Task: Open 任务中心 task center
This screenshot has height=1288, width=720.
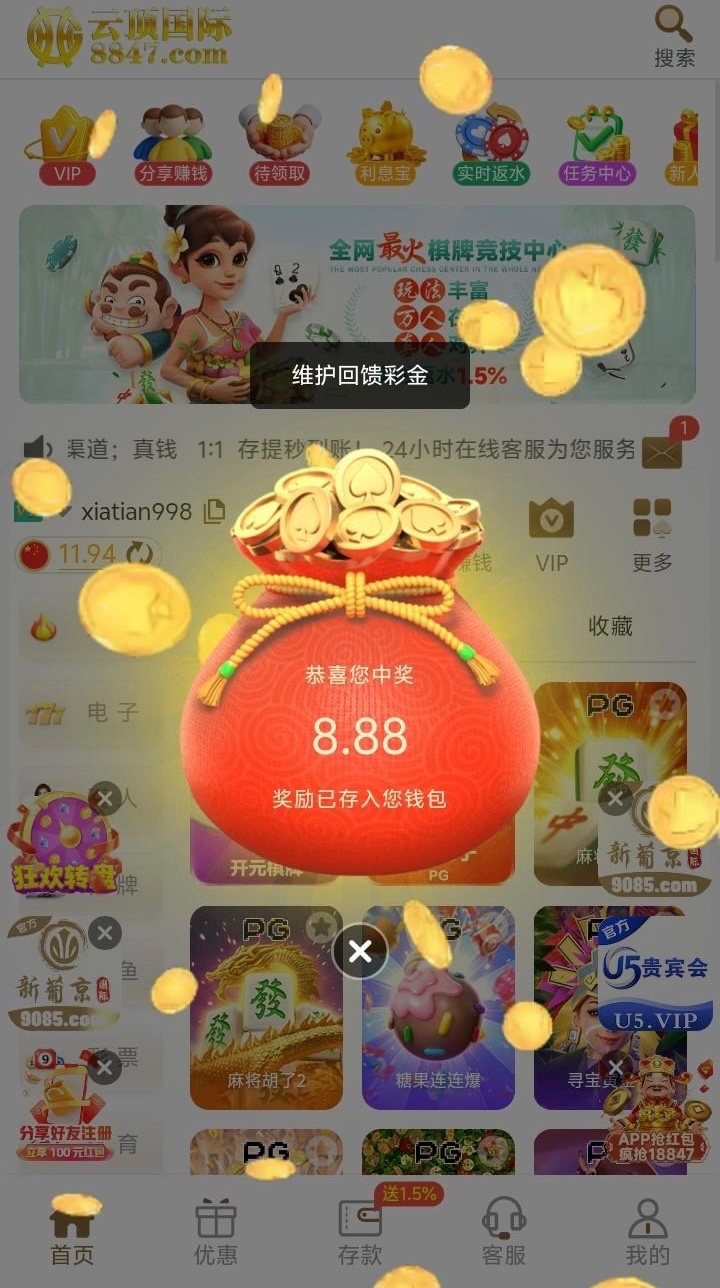Action: tap(597, 146)
